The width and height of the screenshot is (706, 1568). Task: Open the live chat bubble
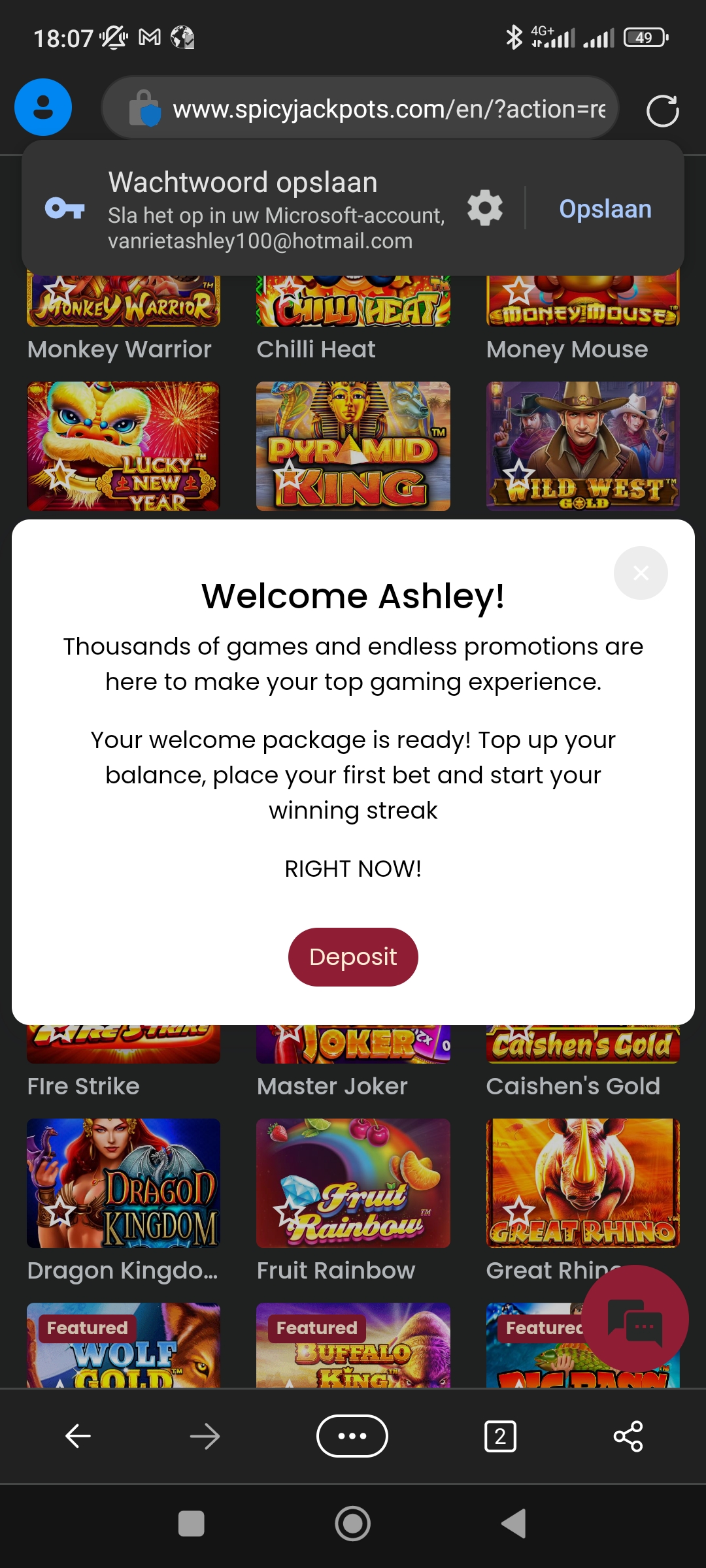point(635,1318)
